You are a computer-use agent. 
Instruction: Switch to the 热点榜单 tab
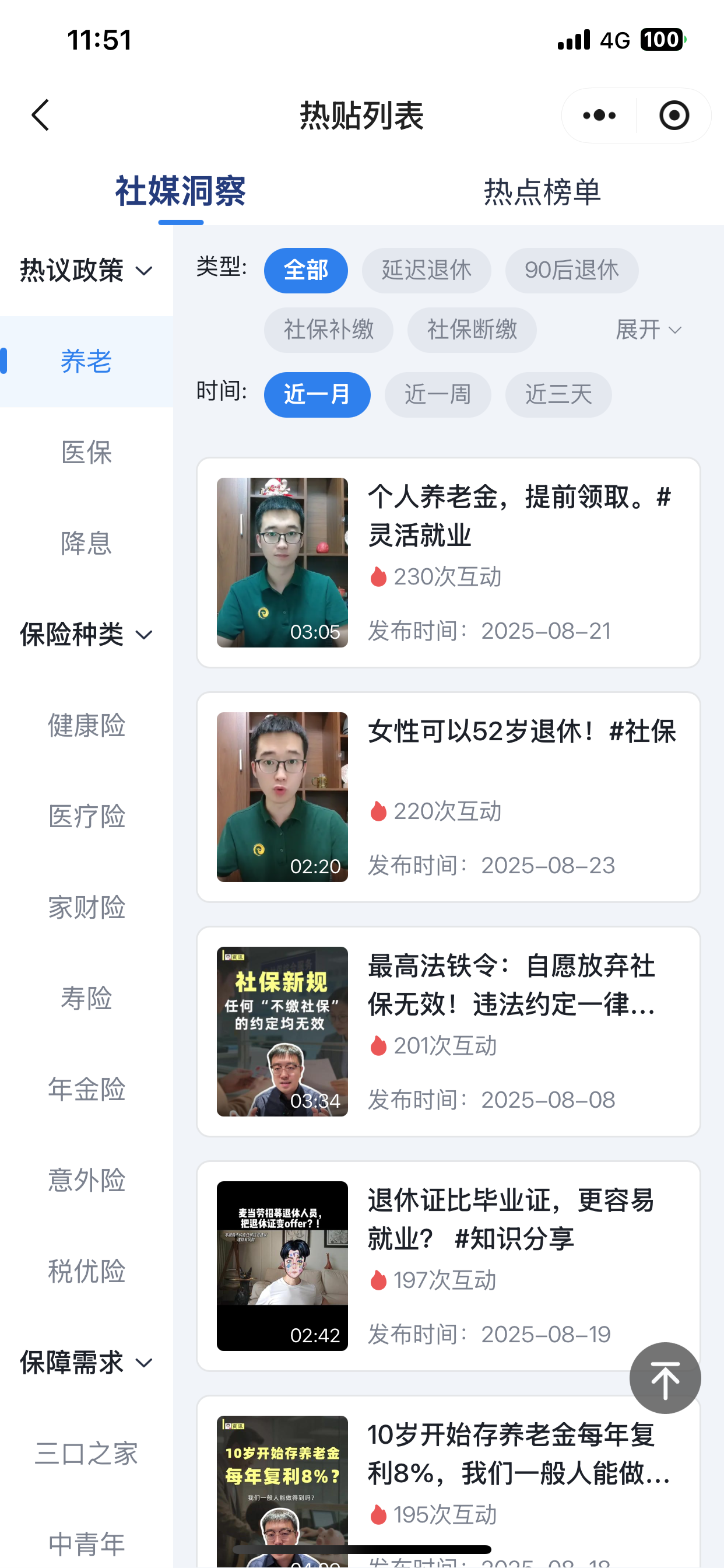coord(542,192)
